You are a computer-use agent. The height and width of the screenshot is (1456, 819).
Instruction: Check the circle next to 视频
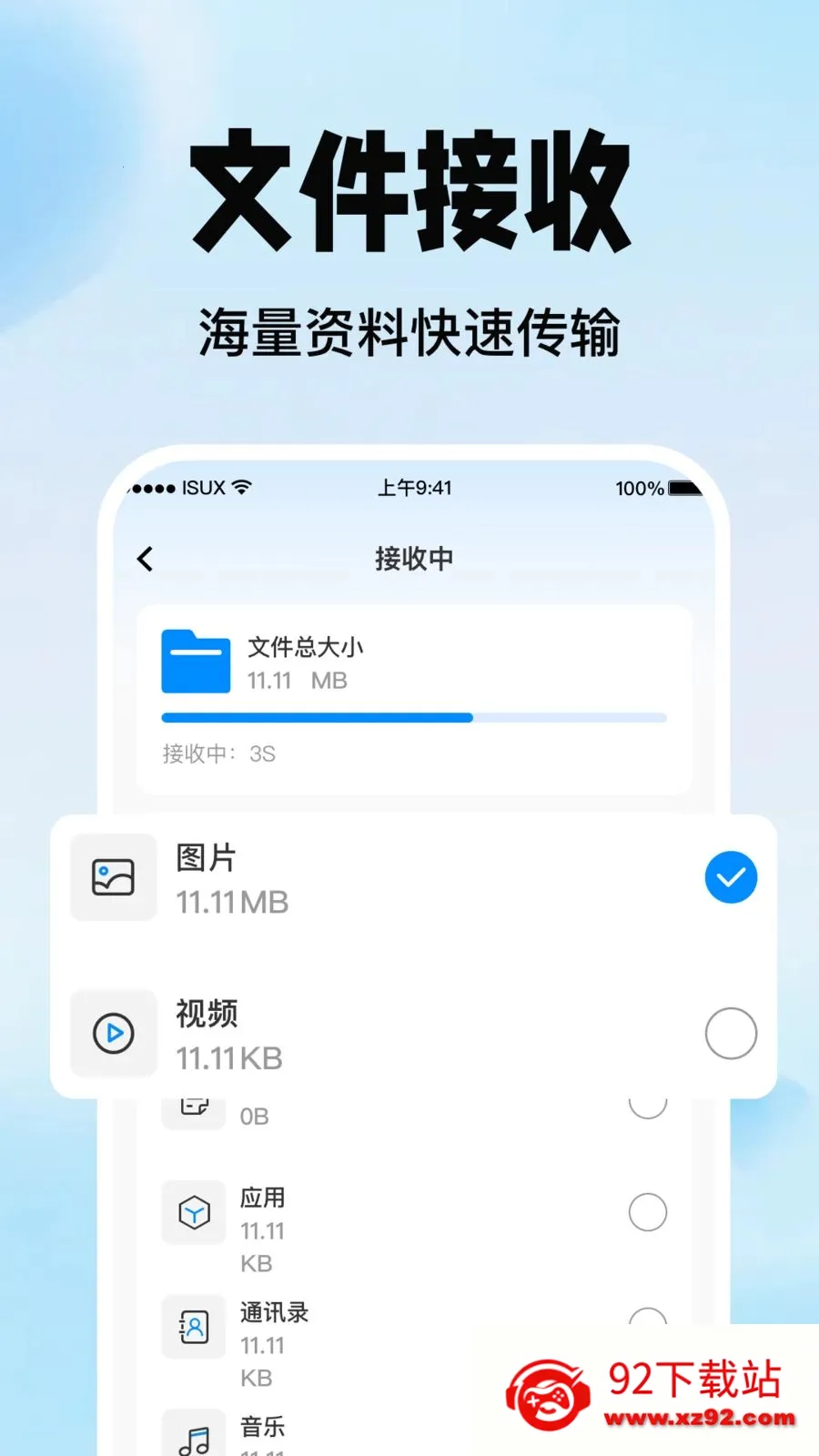(731, 1034)
